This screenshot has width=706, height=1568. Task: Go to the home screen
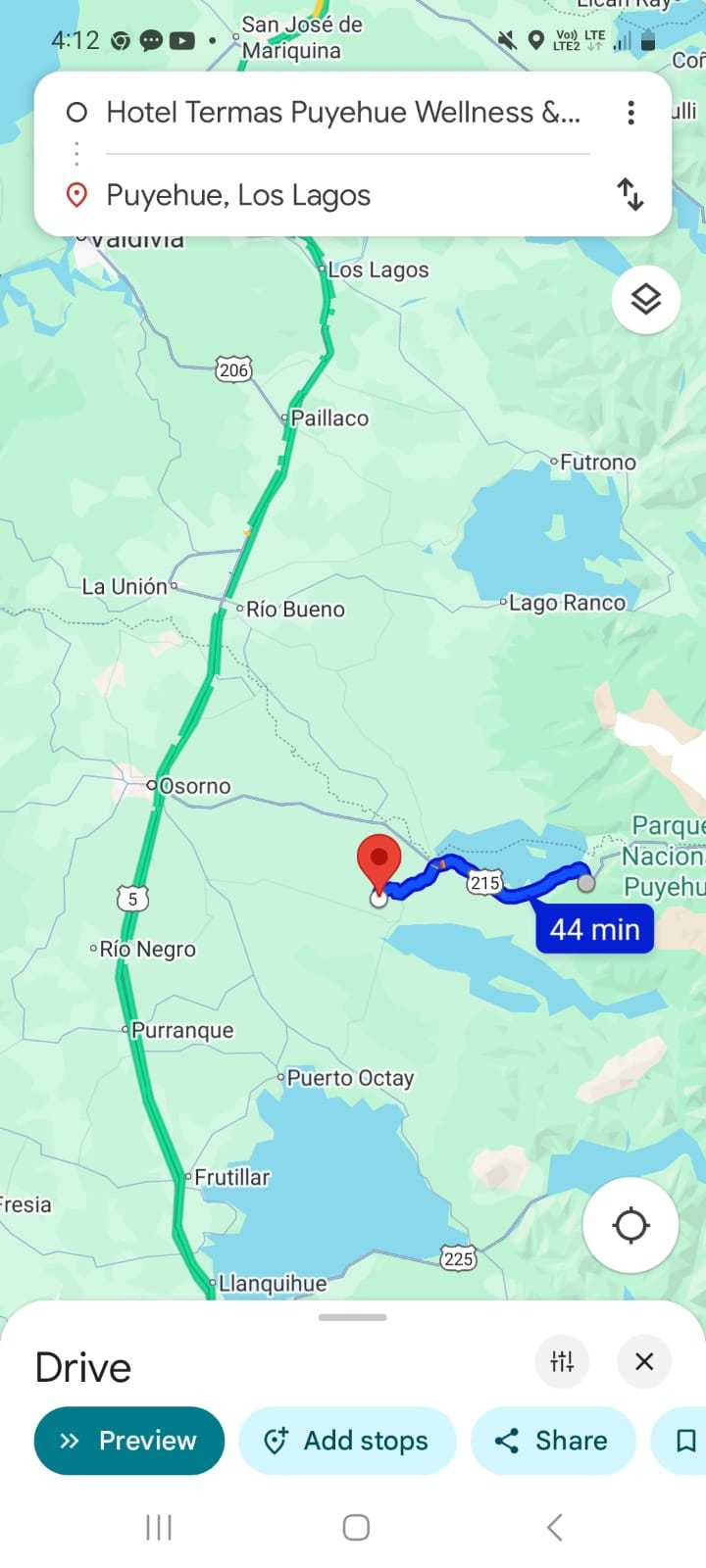coord(356,1527)
